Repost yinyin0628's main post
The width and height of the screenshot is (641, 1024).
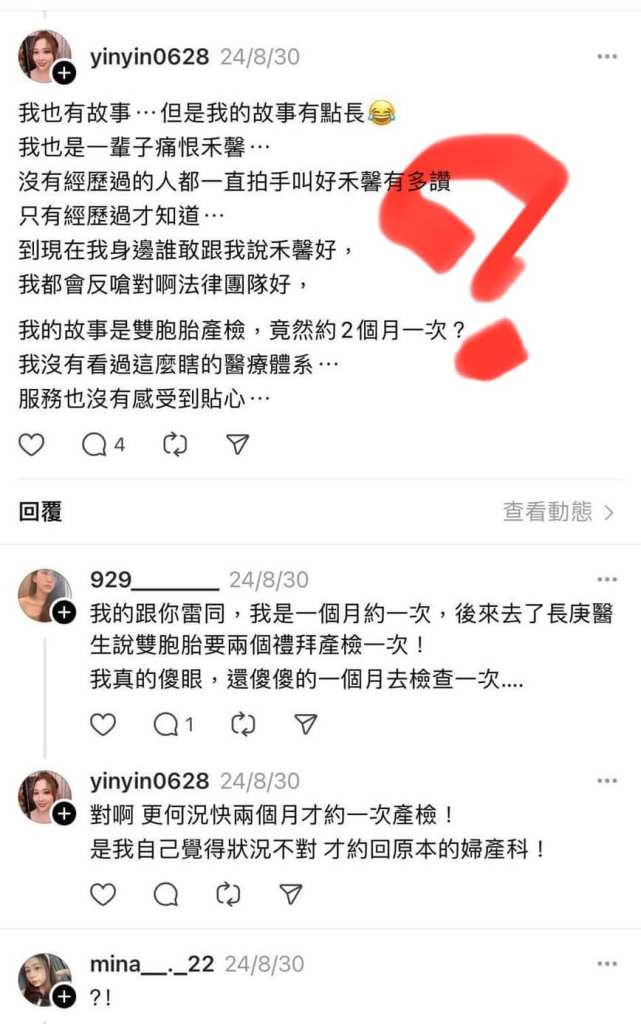click(175, 445)
